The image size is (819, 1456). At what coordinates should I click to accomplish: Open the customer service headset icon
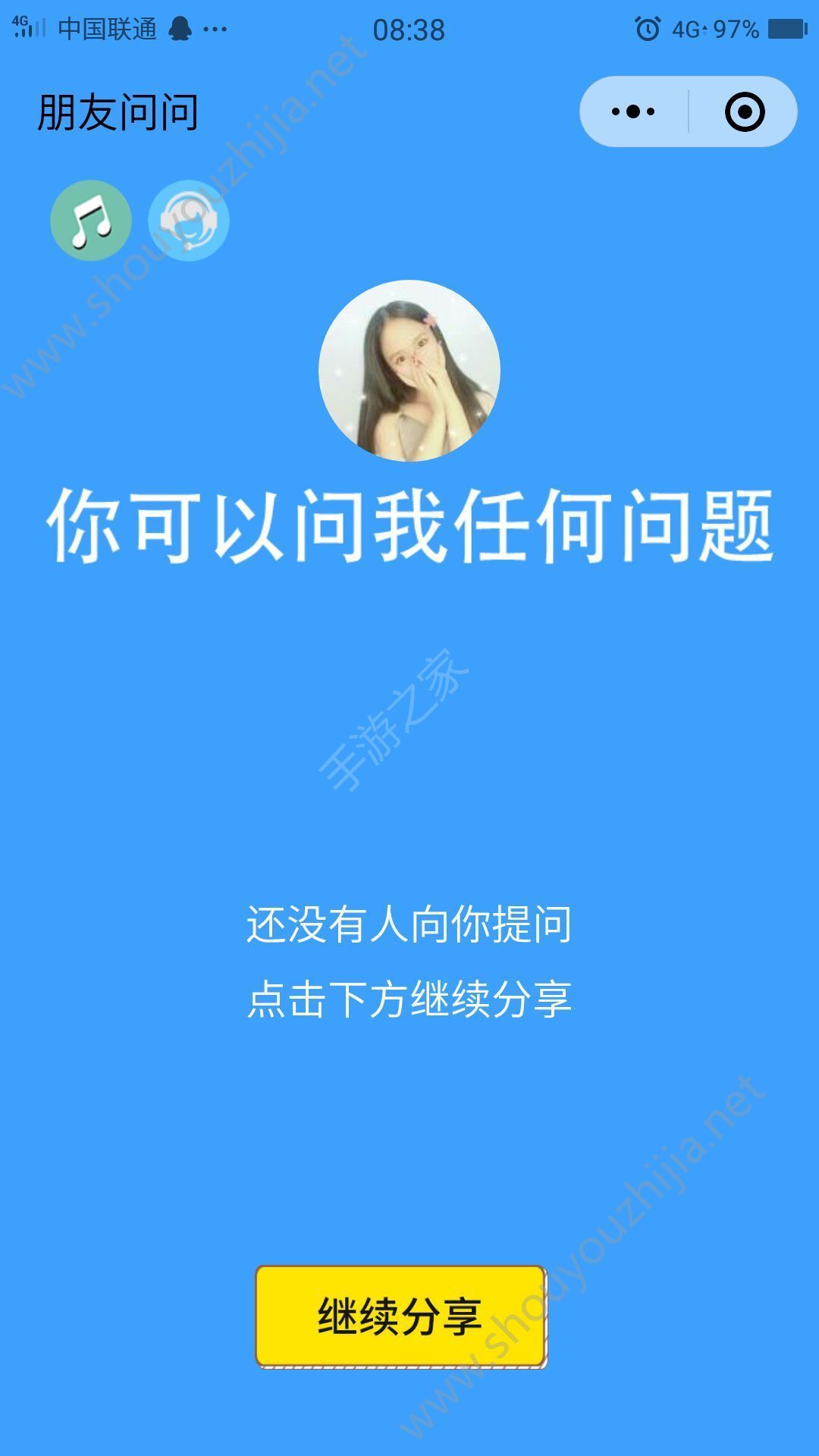pyautogui.click(x=189, y=221)
